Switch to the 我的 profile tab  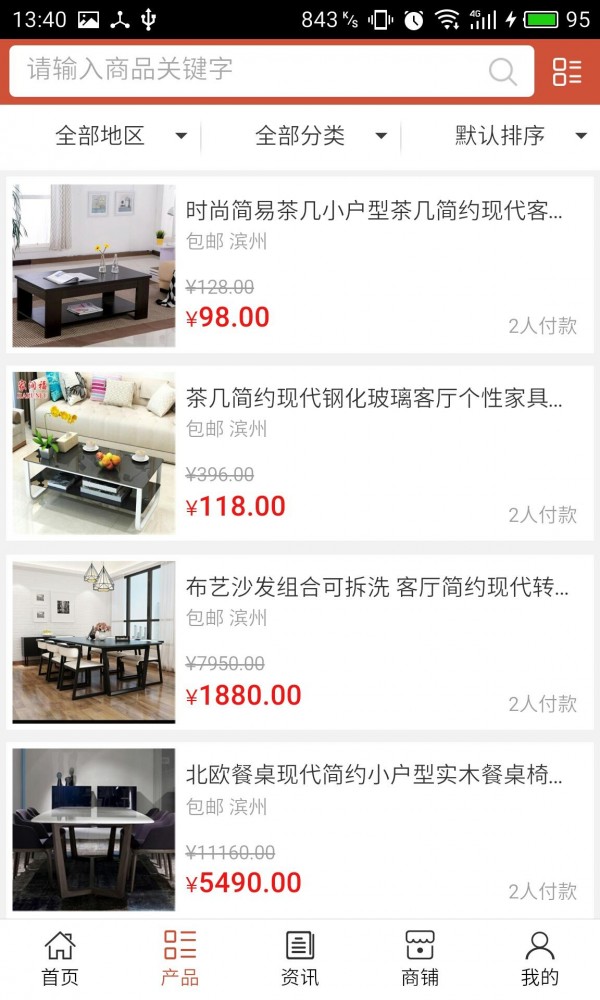540,958
